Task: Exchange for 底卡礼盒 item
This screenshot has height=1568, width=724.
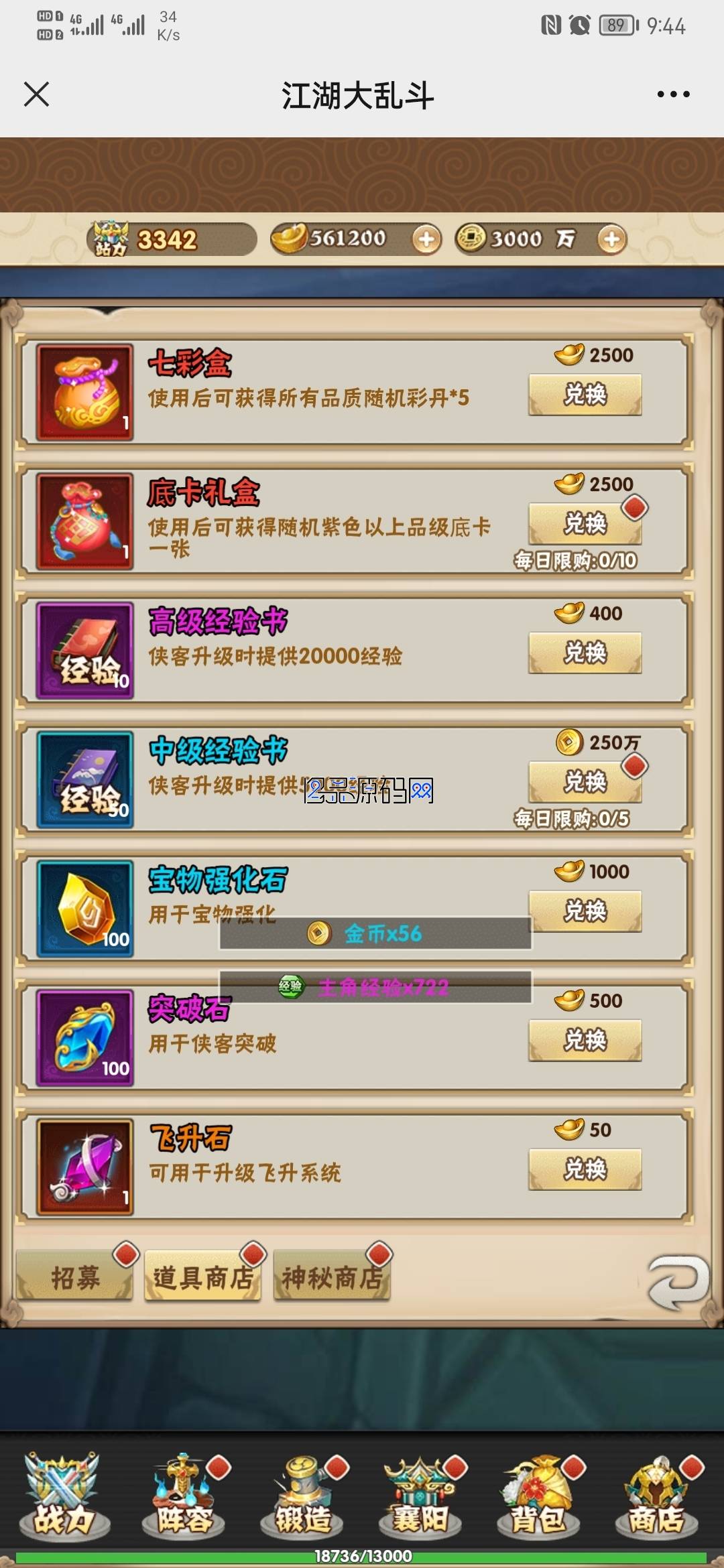Action: [x=585, y=523]
